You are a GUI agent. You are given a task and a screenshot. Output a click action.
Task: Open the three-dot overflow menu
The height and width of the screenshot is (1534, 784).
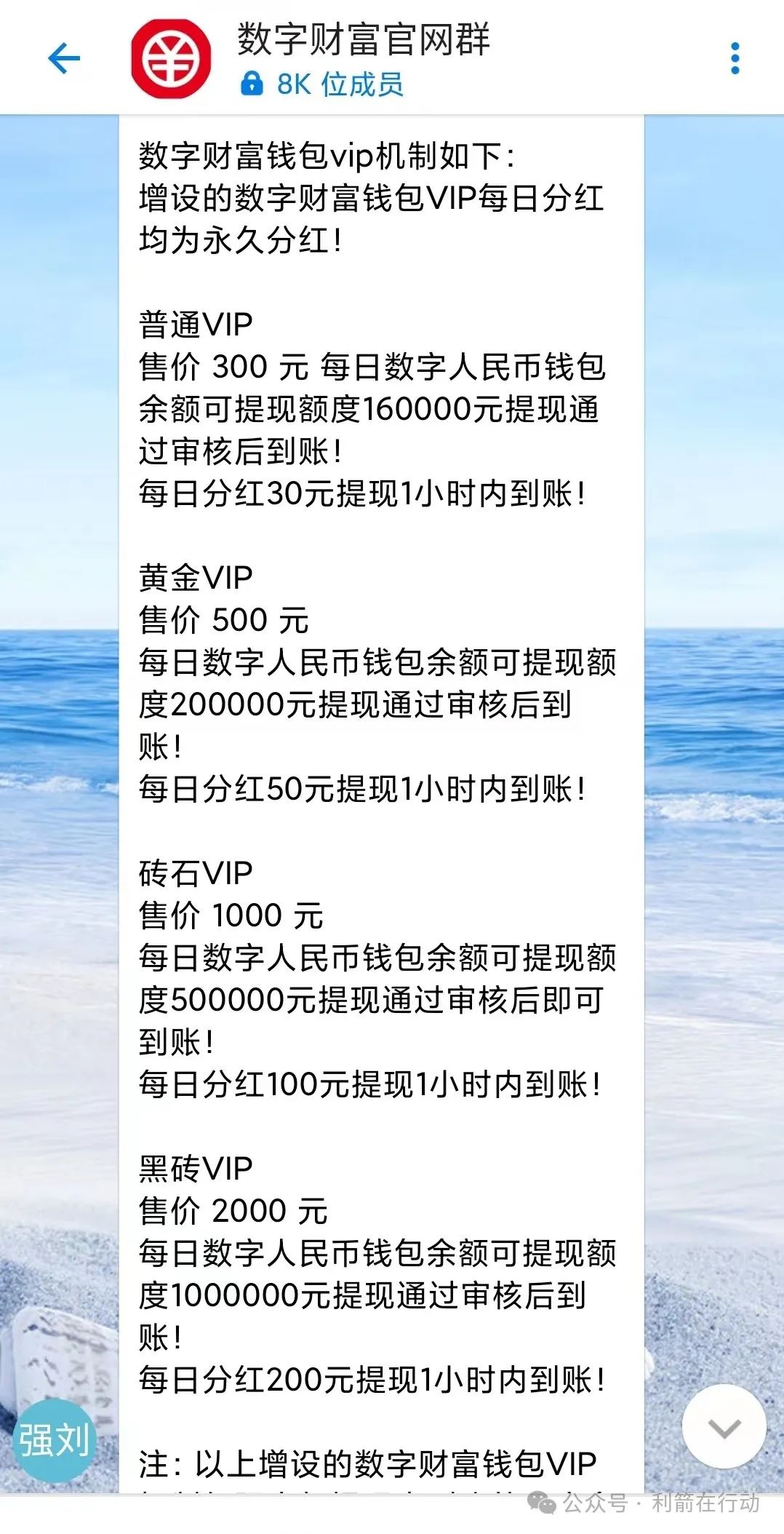coord(735,58)
